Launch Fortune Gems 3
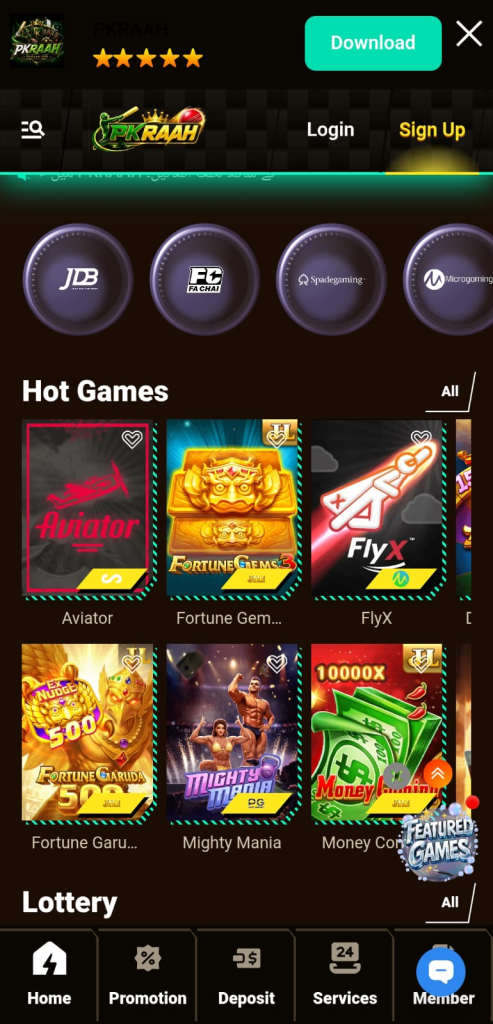The width and height of the screenshot is (493, 1024). click(x=232, y=508)
